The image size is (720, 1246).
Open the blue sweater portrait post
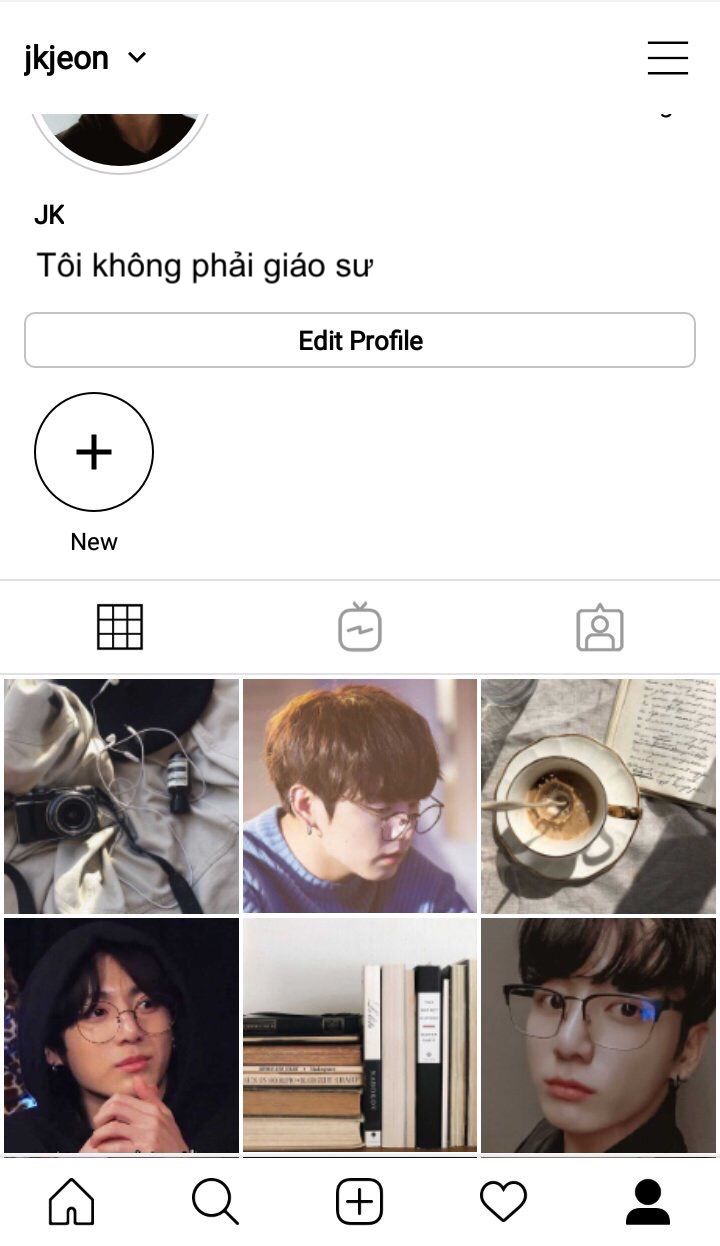(360, 795)
